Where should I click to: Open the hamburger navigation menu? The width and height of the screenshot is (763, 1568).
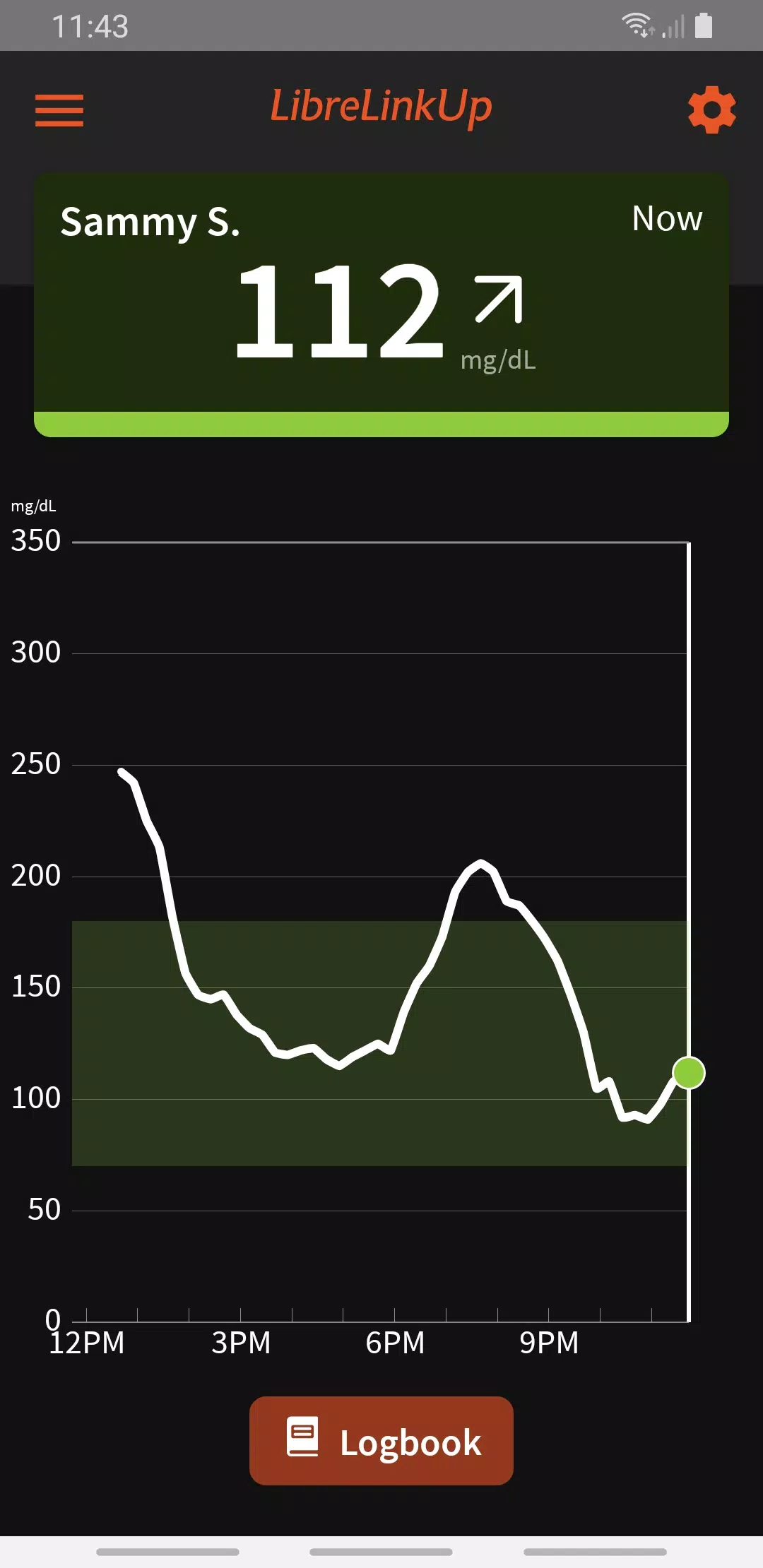(x=59, y=111)
